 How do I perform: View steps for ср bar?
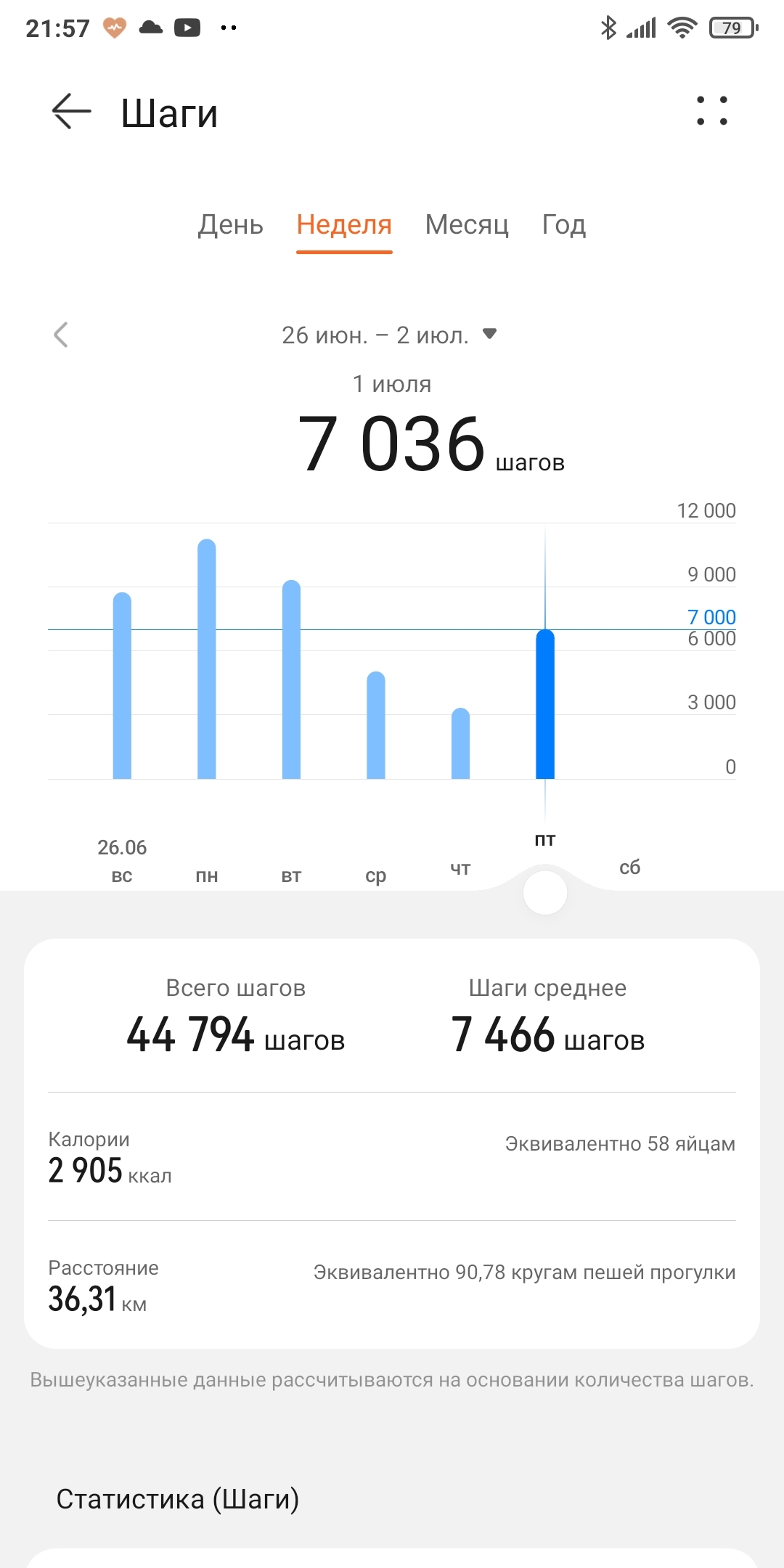pos(376,725)
